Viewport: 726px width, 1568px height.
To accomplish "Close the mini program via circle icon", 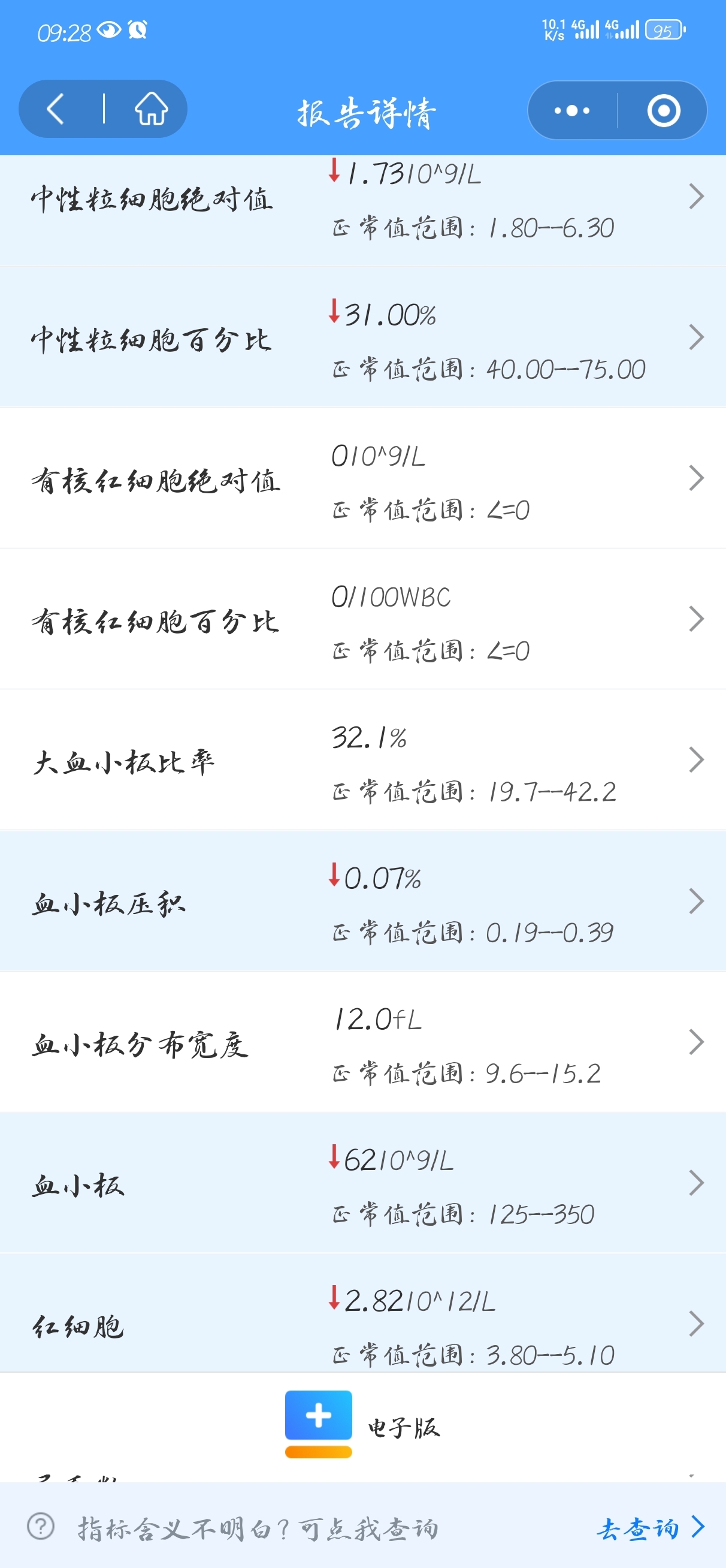I will tap(663, 111).
